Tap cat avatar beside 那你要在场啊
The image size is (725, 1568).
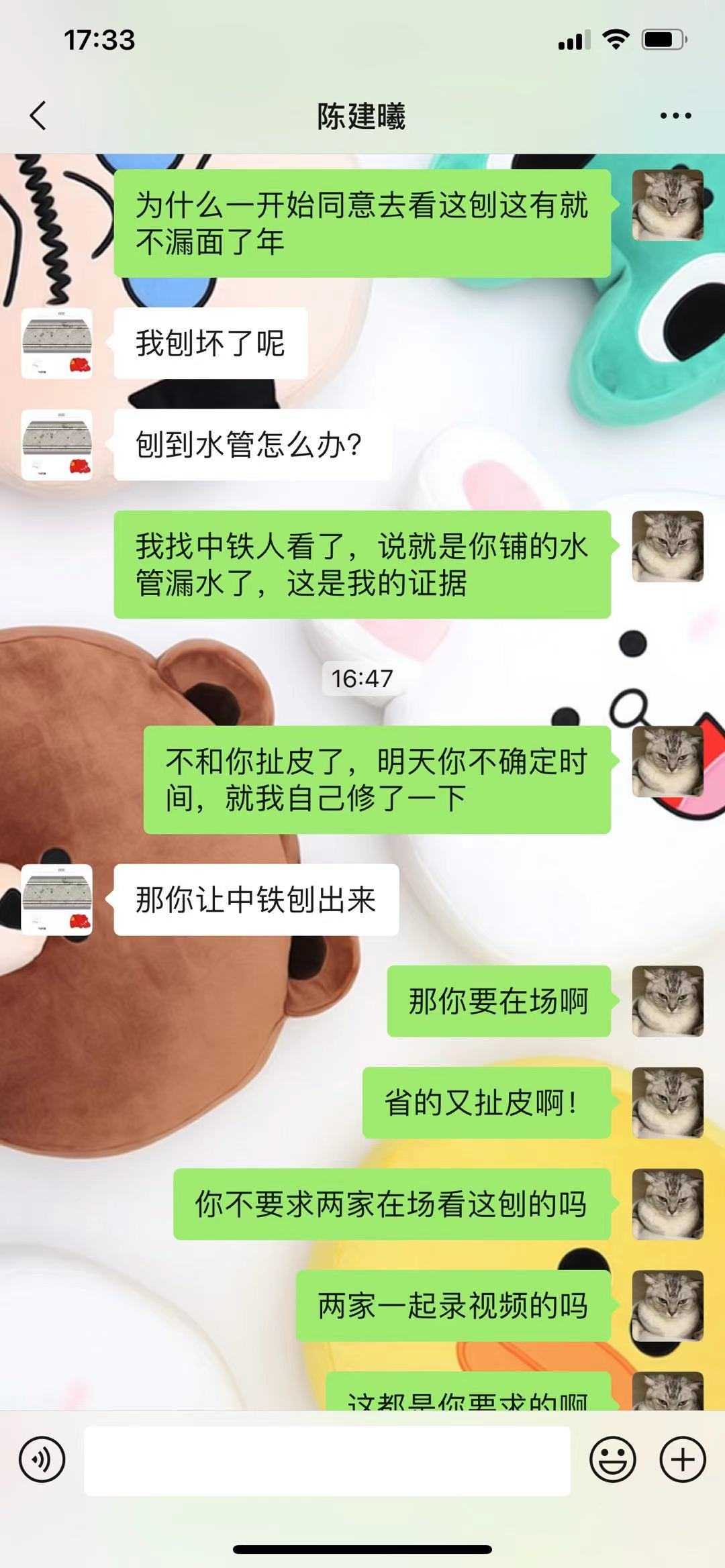click(x=667, y=1001)
